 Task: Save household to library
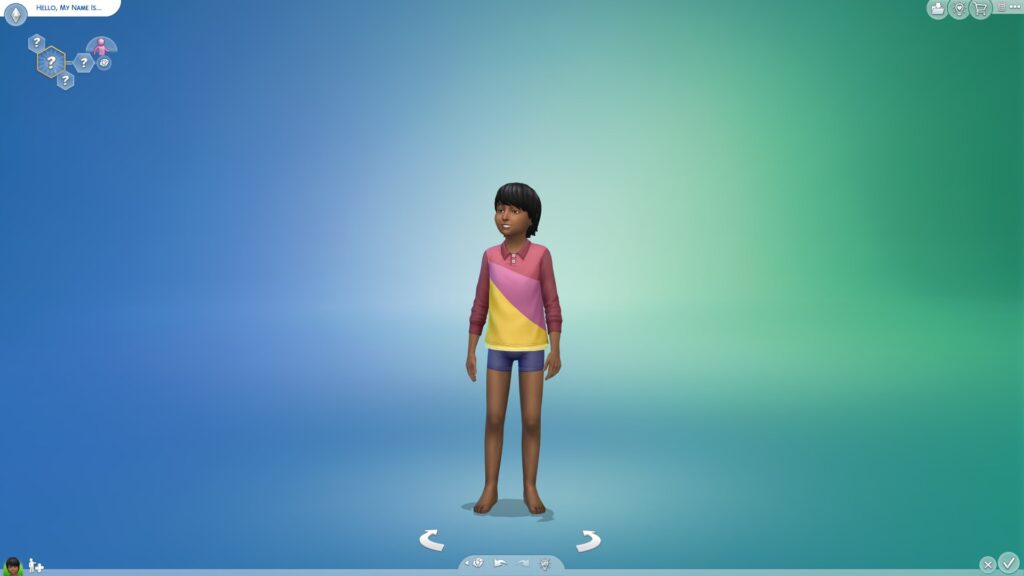[937, 8]
